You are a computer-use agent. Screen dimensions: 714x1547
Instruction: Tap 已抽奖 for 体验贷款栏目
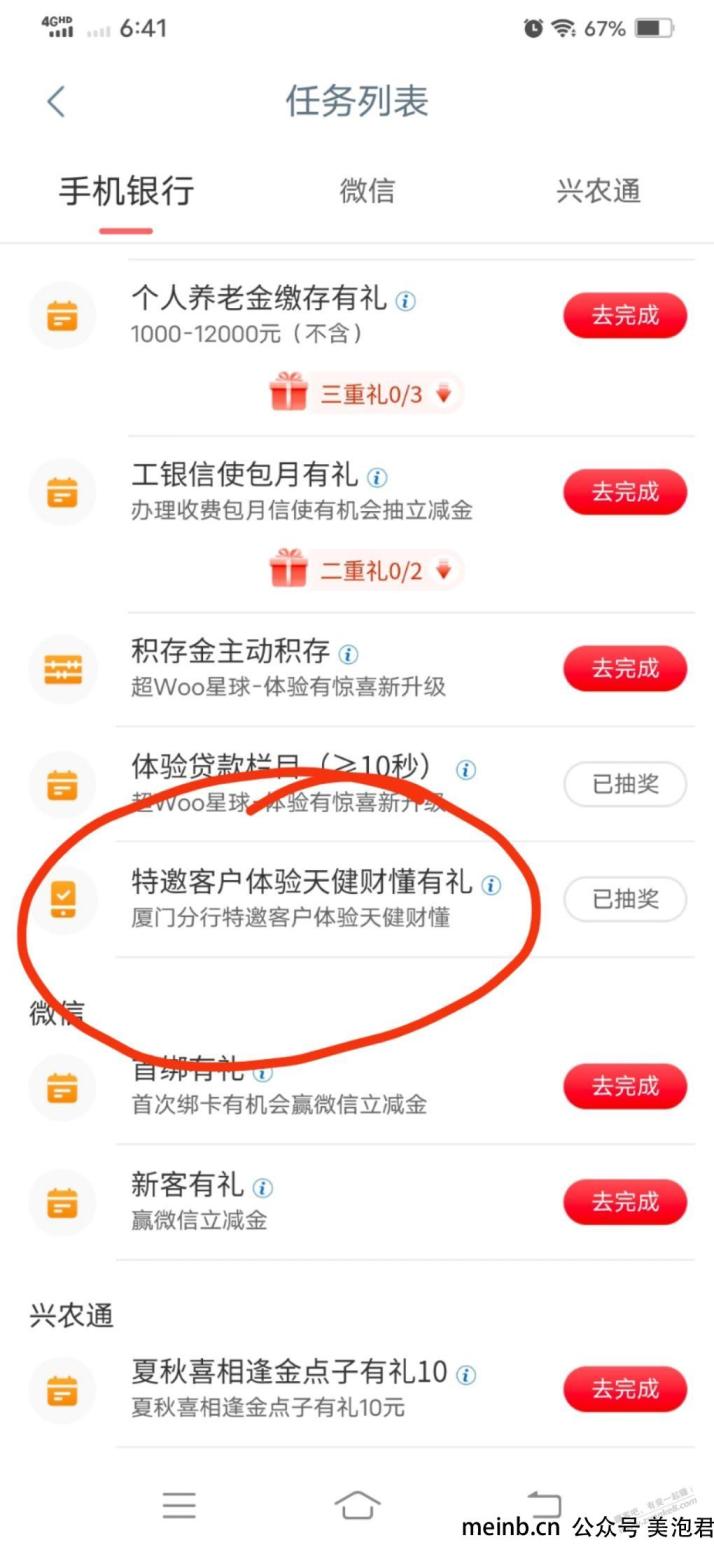(625, 784)
